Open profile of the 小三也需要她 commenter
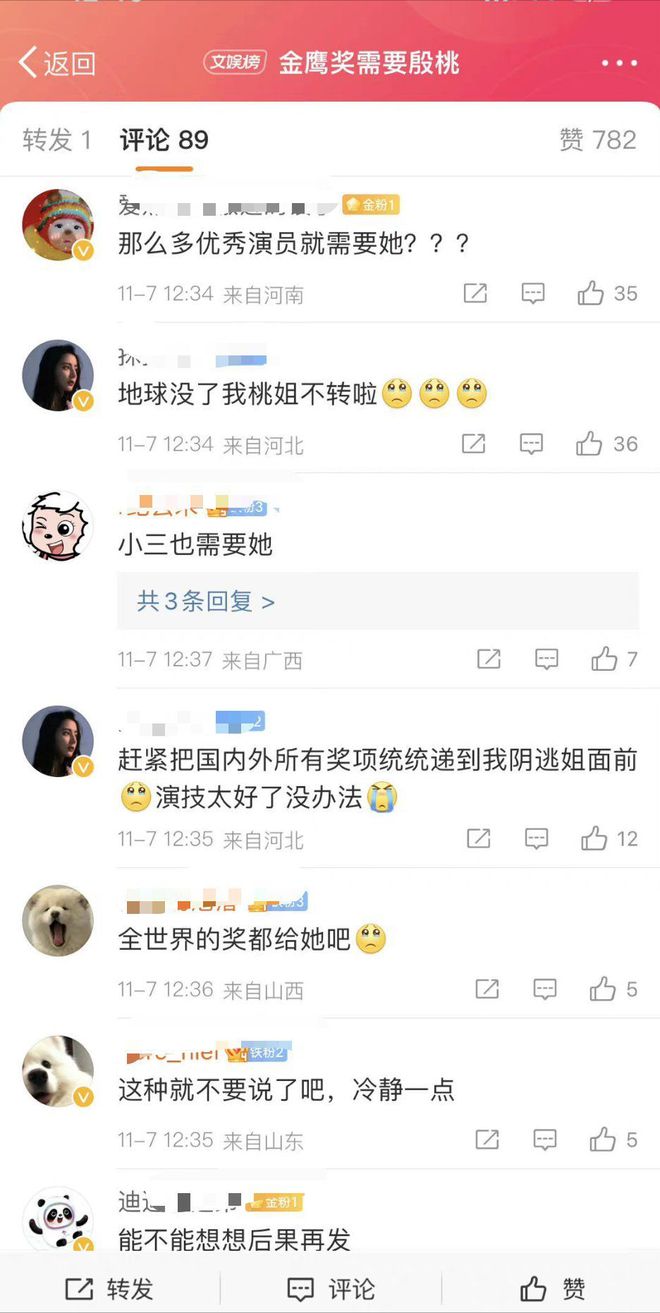The height and width of the screenshot is (1313, 660). point(57,526)
